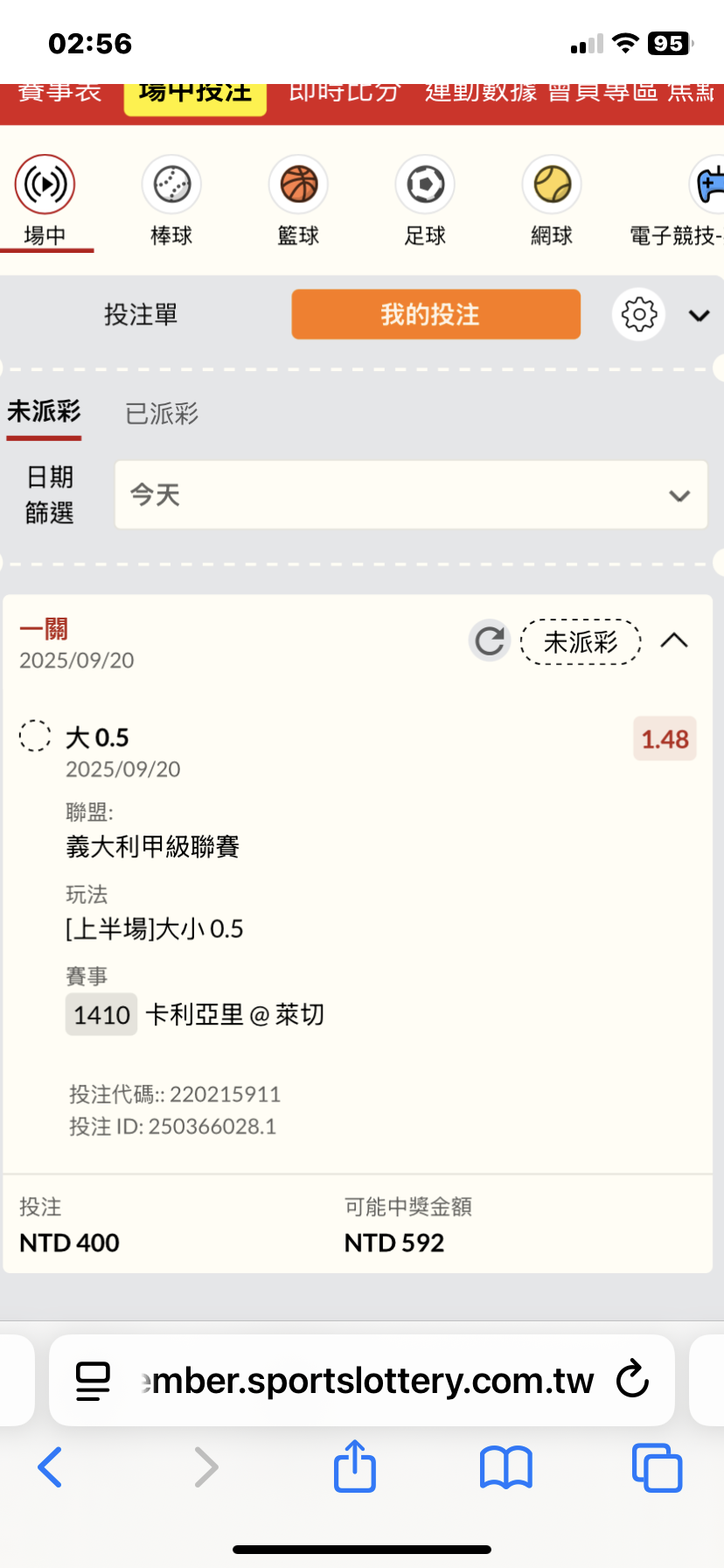The height and width of the screenshot is (1568, 724).
Task: Go back with the Safari back arrow
Action: point(50,1467)
